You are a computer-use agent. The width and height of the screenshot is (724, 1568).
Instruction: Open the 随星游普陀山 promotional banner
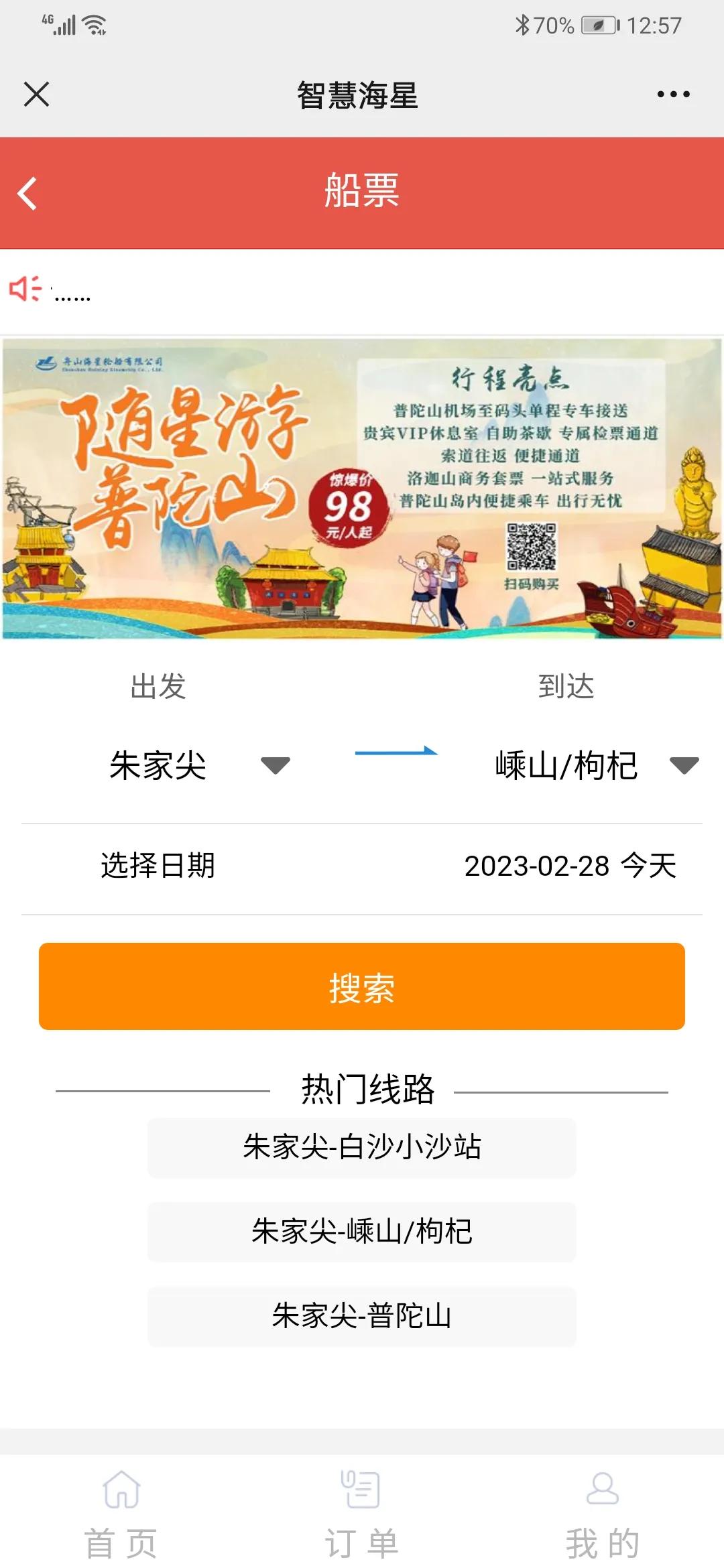pyautogui.click(x=362, y=488)
